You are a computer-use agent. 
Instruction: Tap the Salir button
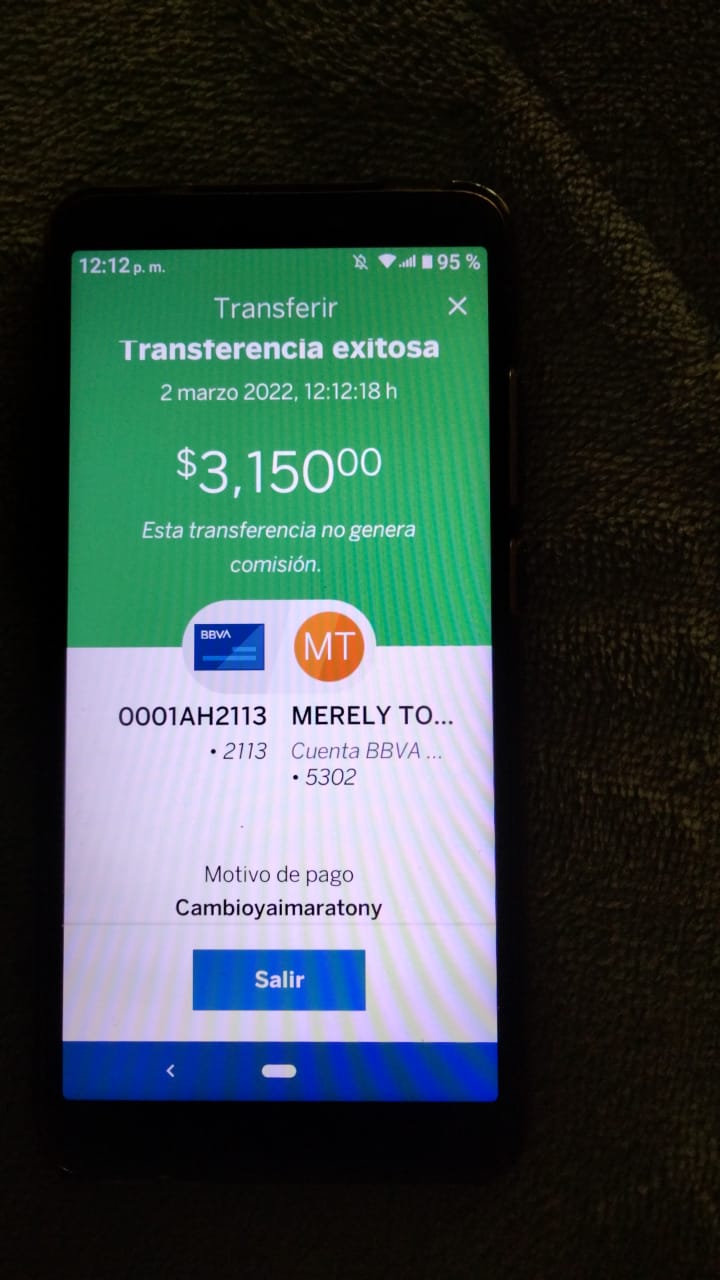point(279,980)
